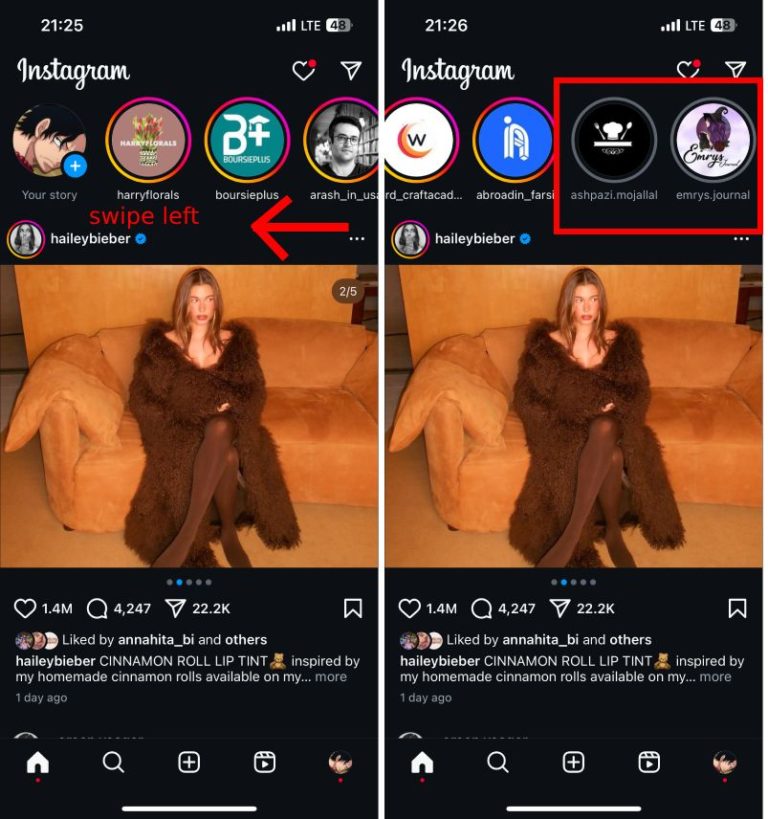
Task: Toggle the bookmark to save the post
Action: click(x=352, y=608)
